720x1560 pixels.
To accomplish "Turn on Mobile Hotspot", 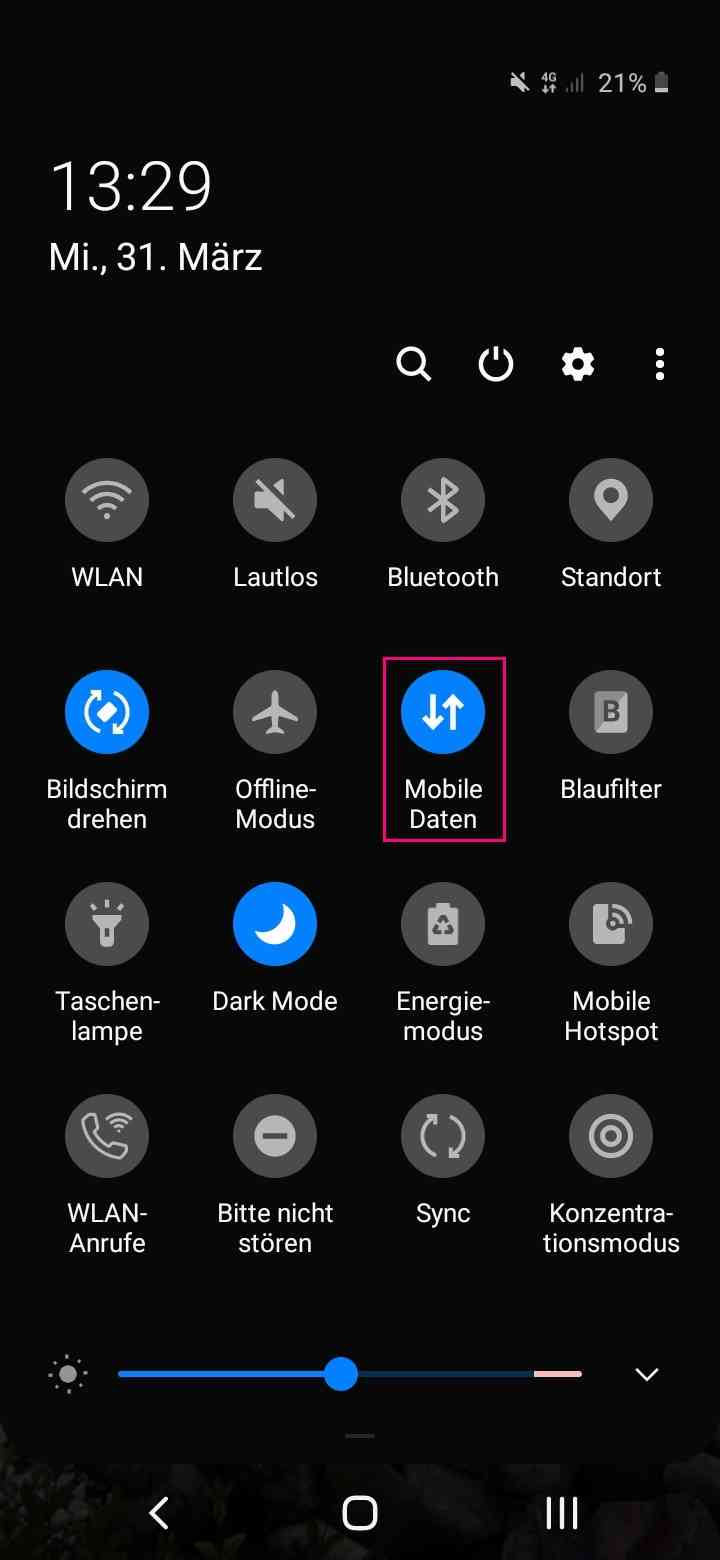I will (x=611, y=924).
